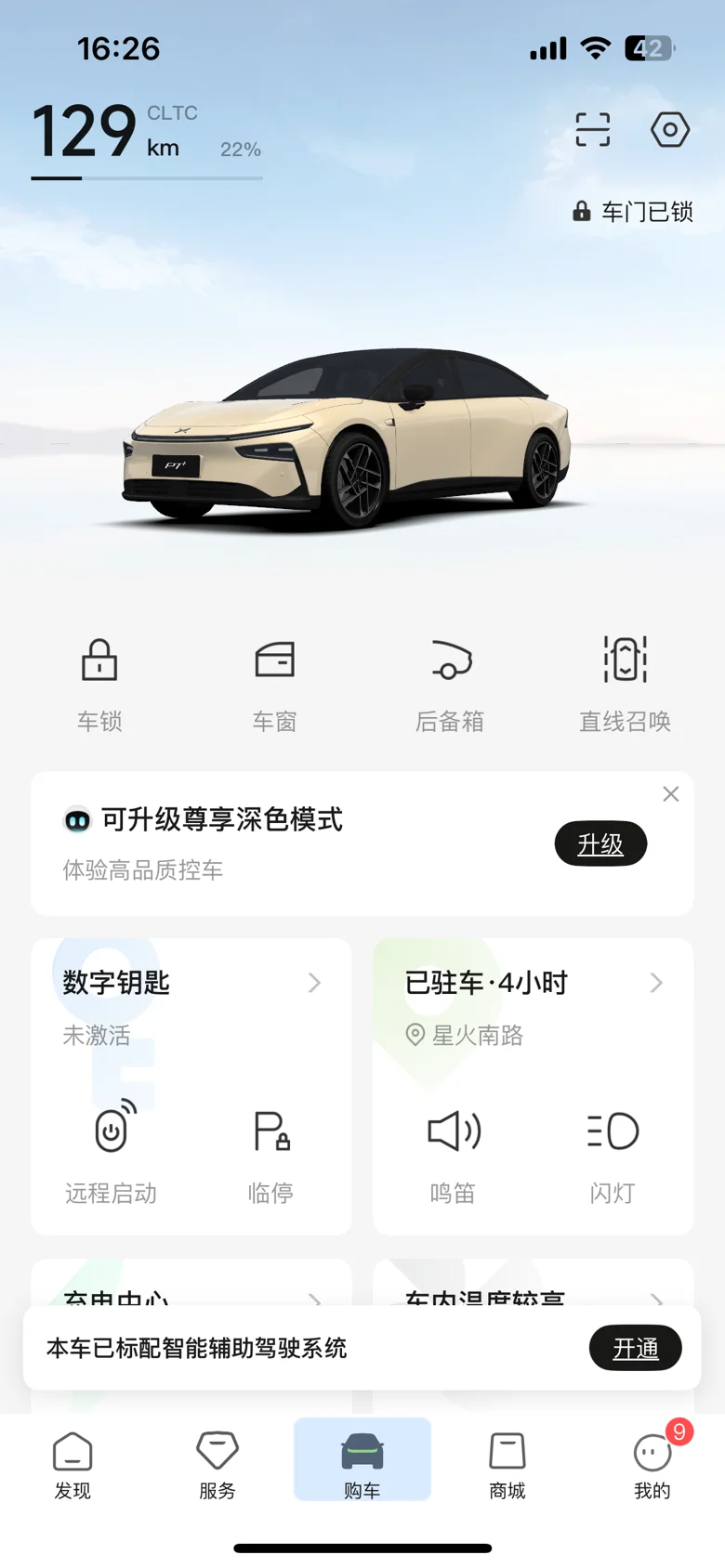Start 直线召唤 straight-line summon
Viewport: 725px width, 1568px height.
point(625,683)
